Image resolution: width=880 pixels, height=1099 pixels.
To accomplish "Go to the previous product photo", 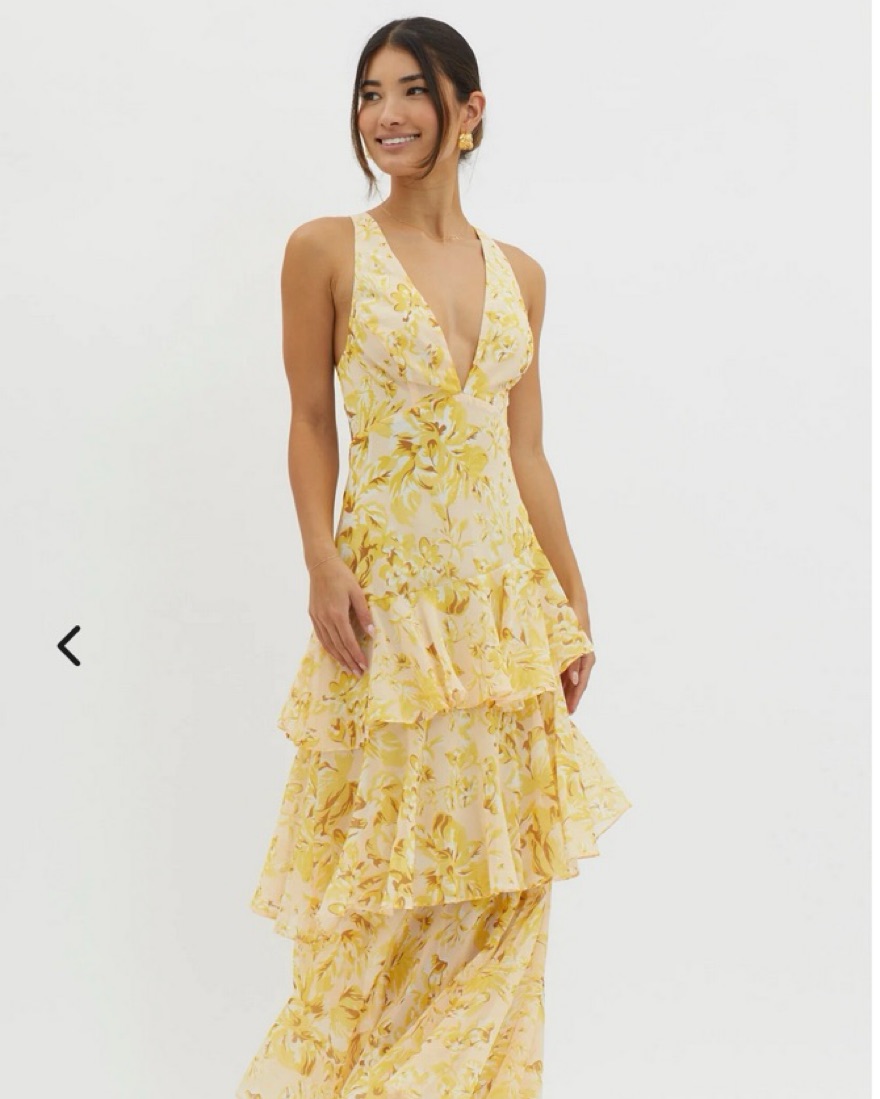I will [68, 646].
